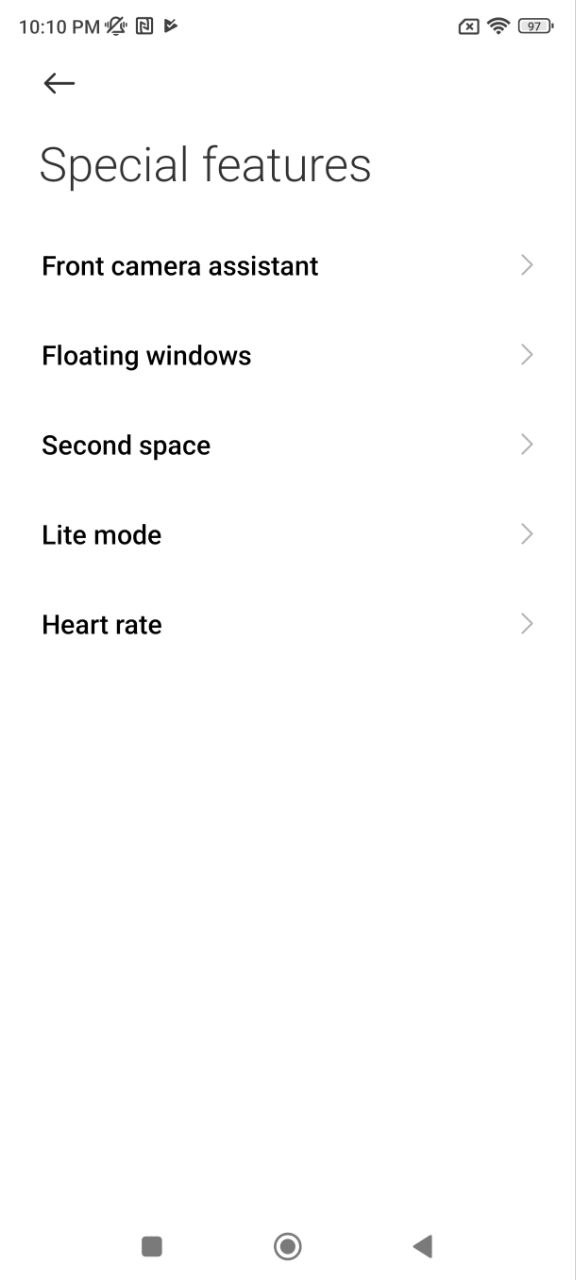This screenshot has height=1280, width=576.
Task: Tap the home button in navigation bar
Action: pos(288,1246)
